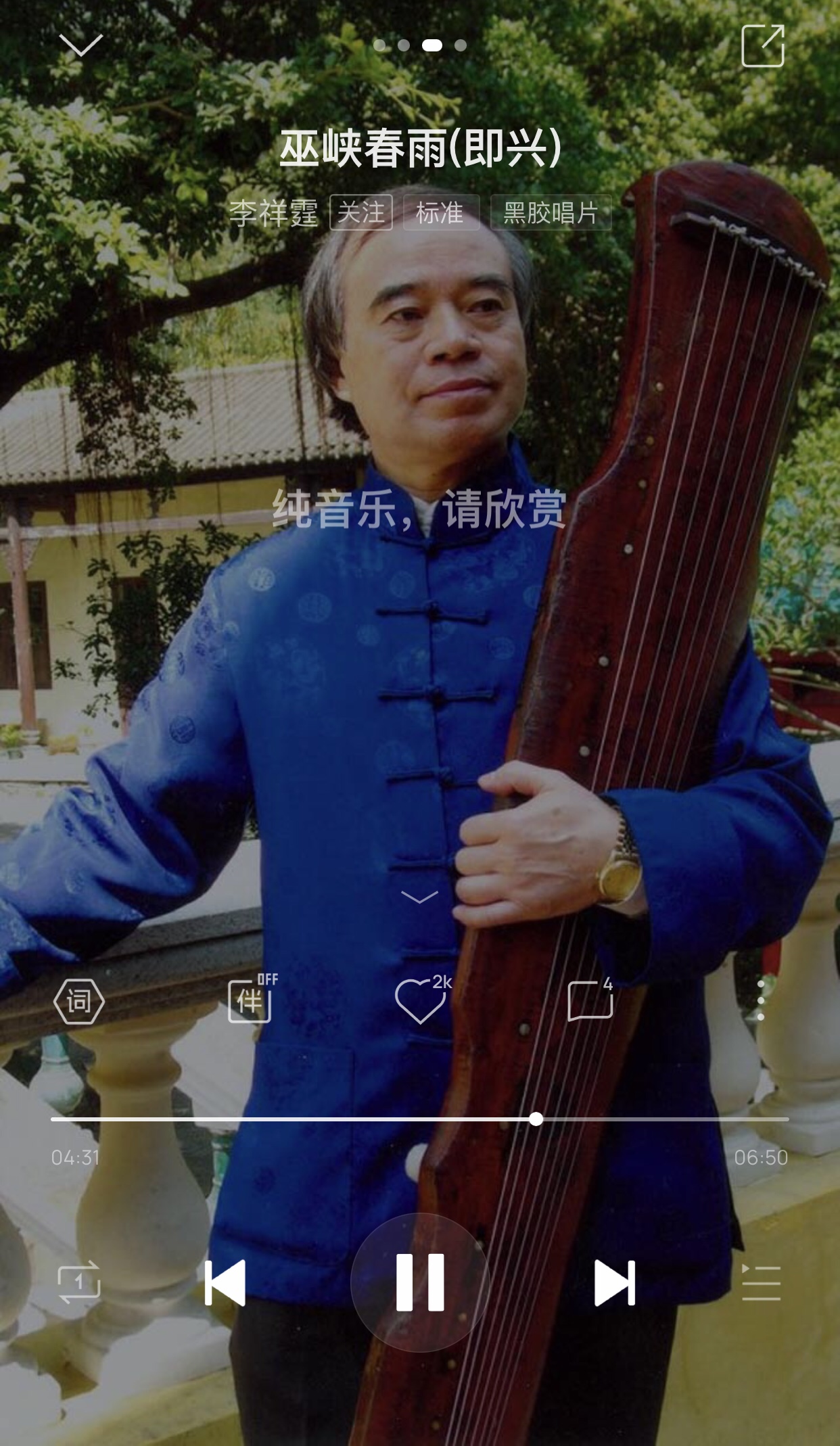
Task: Change audio quality via 标准
Action: [x=441, y=213]
